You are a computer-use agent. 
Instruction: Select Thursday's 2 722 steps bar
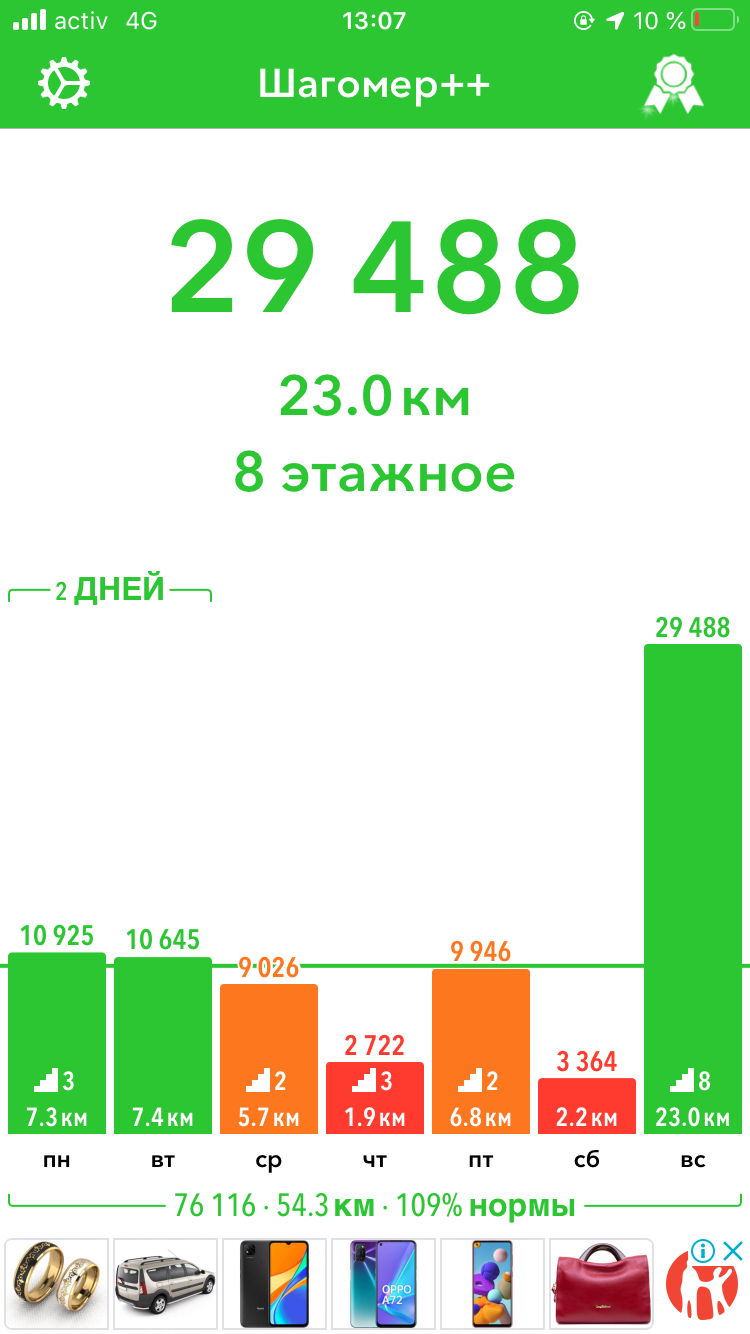pos(375,1098)
